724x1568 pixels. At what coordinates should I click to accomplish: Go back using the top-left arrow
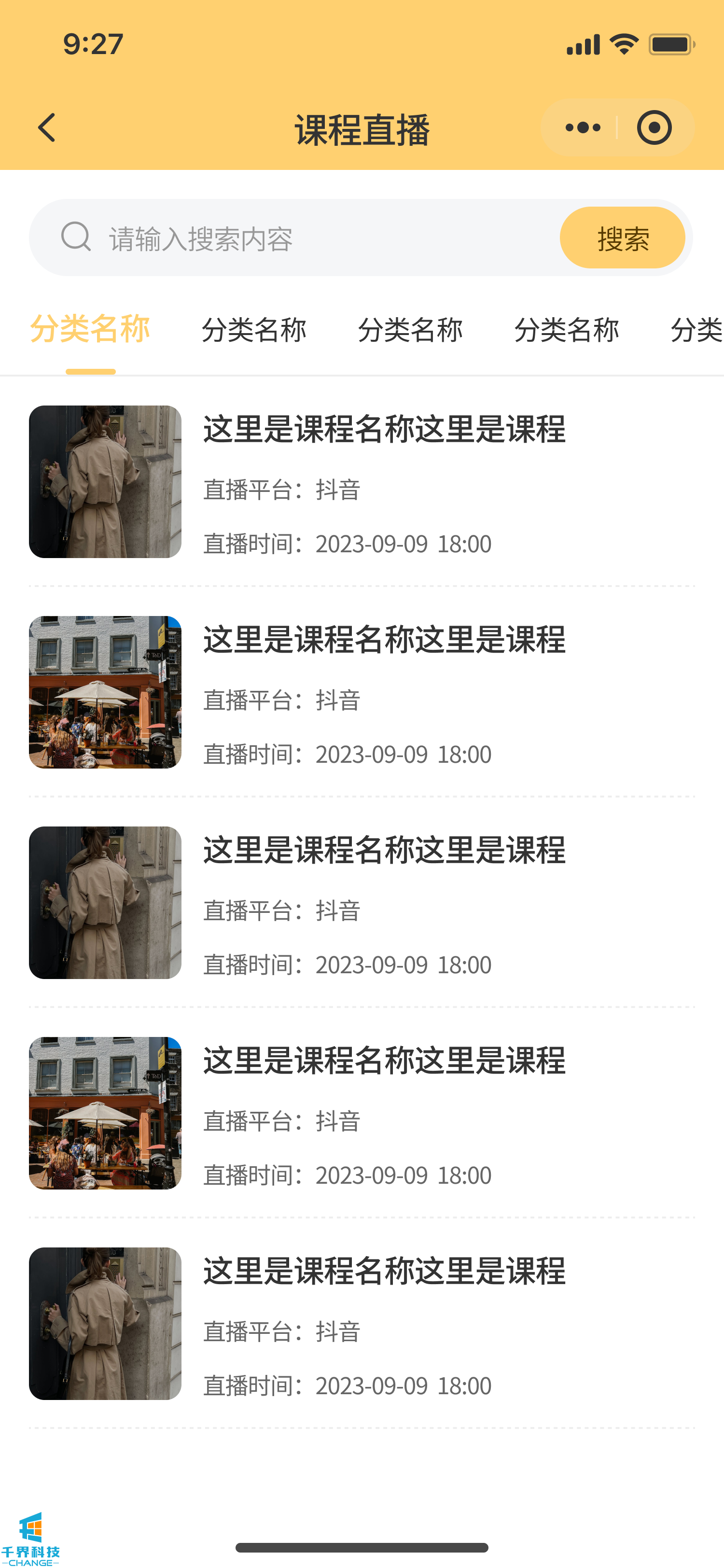coord(47,128)
